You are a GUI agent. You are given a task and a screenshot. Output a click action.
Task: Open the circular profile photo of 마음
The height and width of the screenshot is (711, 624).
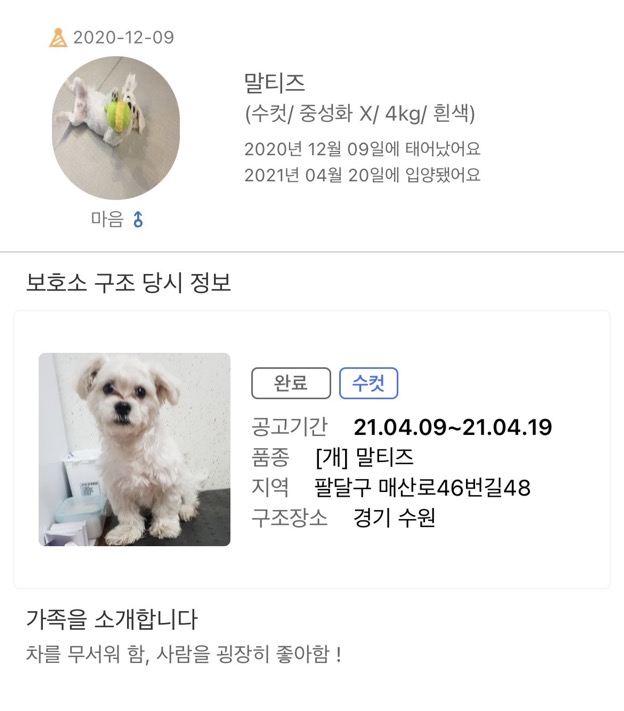click(x=116, y=127)
